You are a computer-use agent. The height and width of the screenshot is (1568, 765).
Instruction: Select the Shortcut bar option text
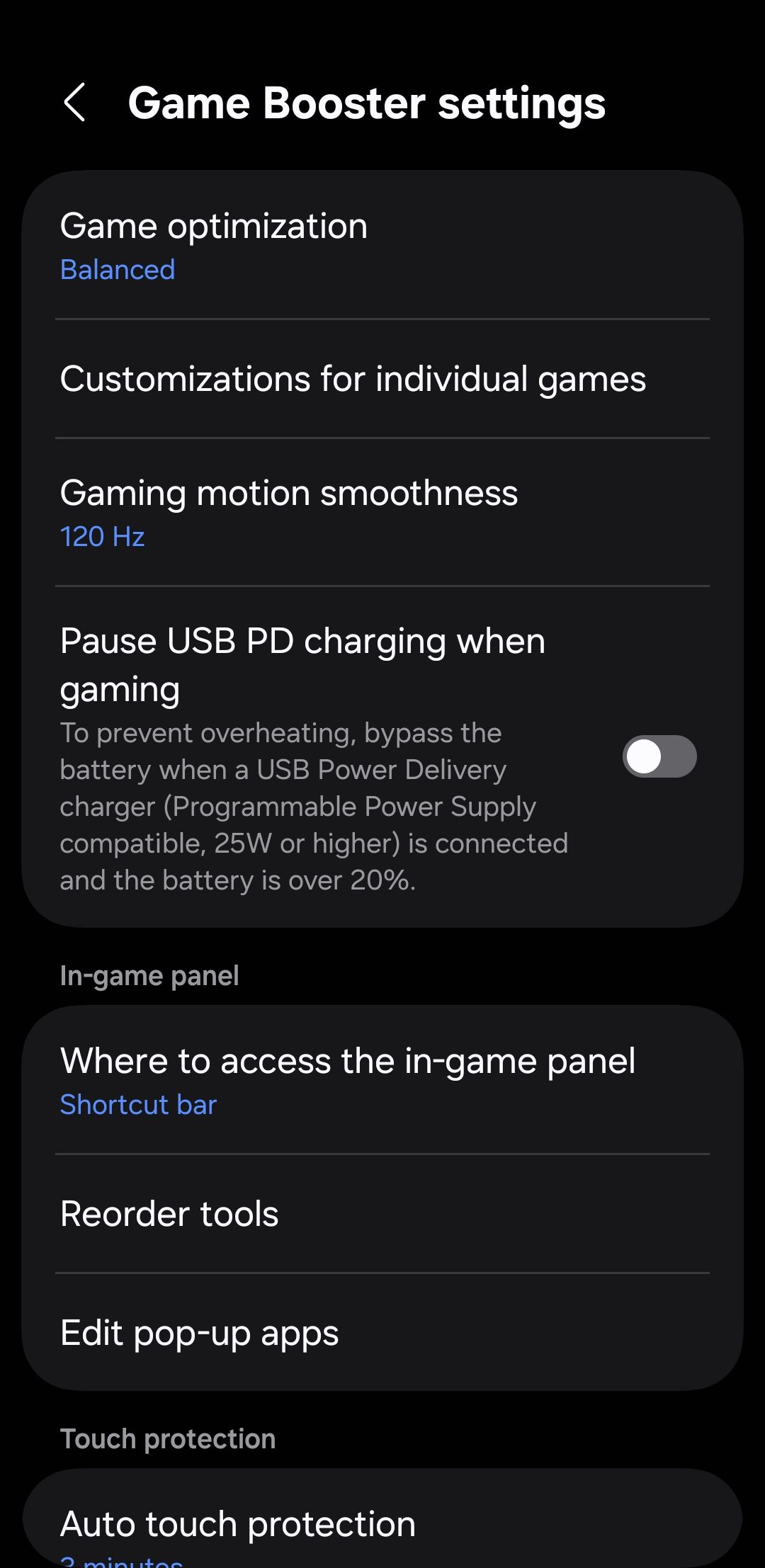[x=138, y=1103]
